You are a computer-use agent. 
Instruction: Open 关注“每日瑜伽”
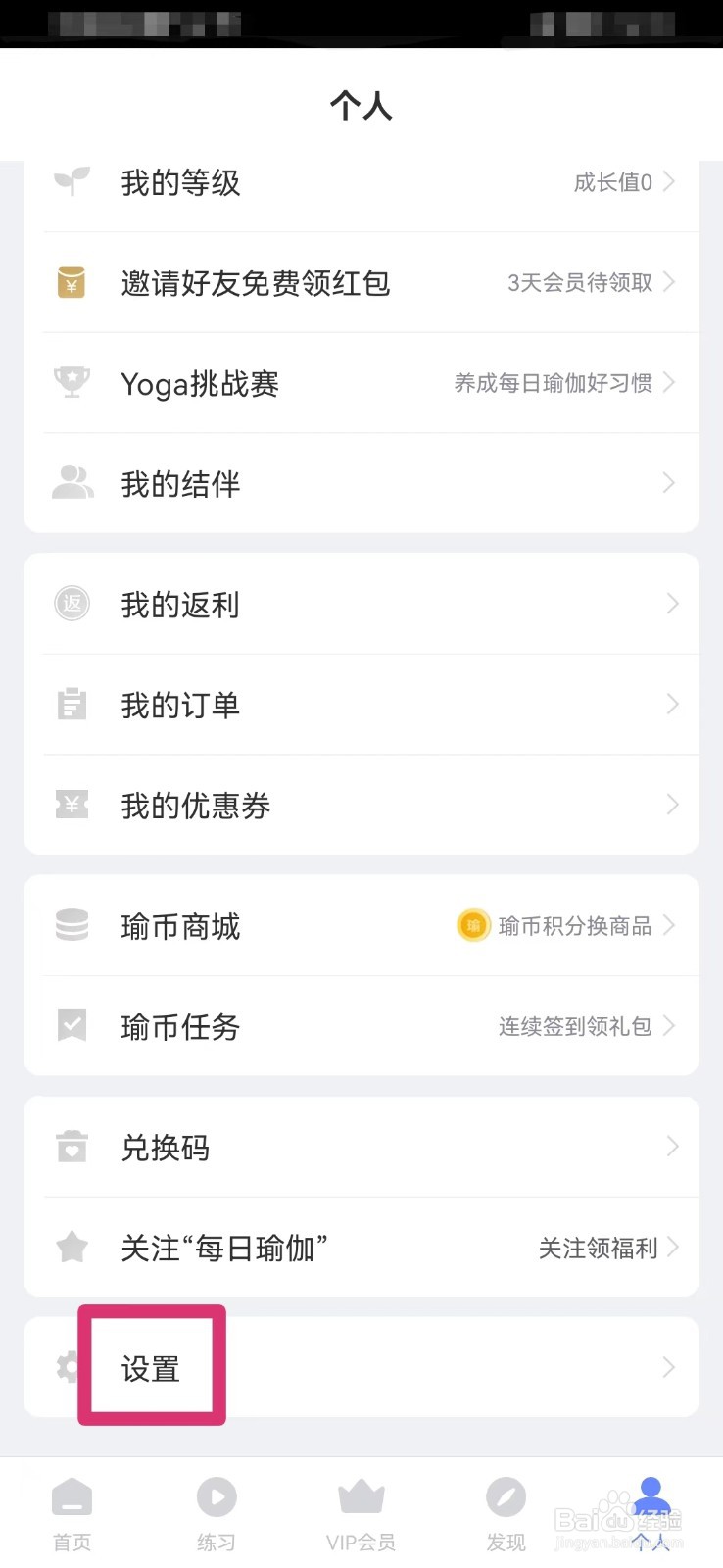tap(361, 1248)
